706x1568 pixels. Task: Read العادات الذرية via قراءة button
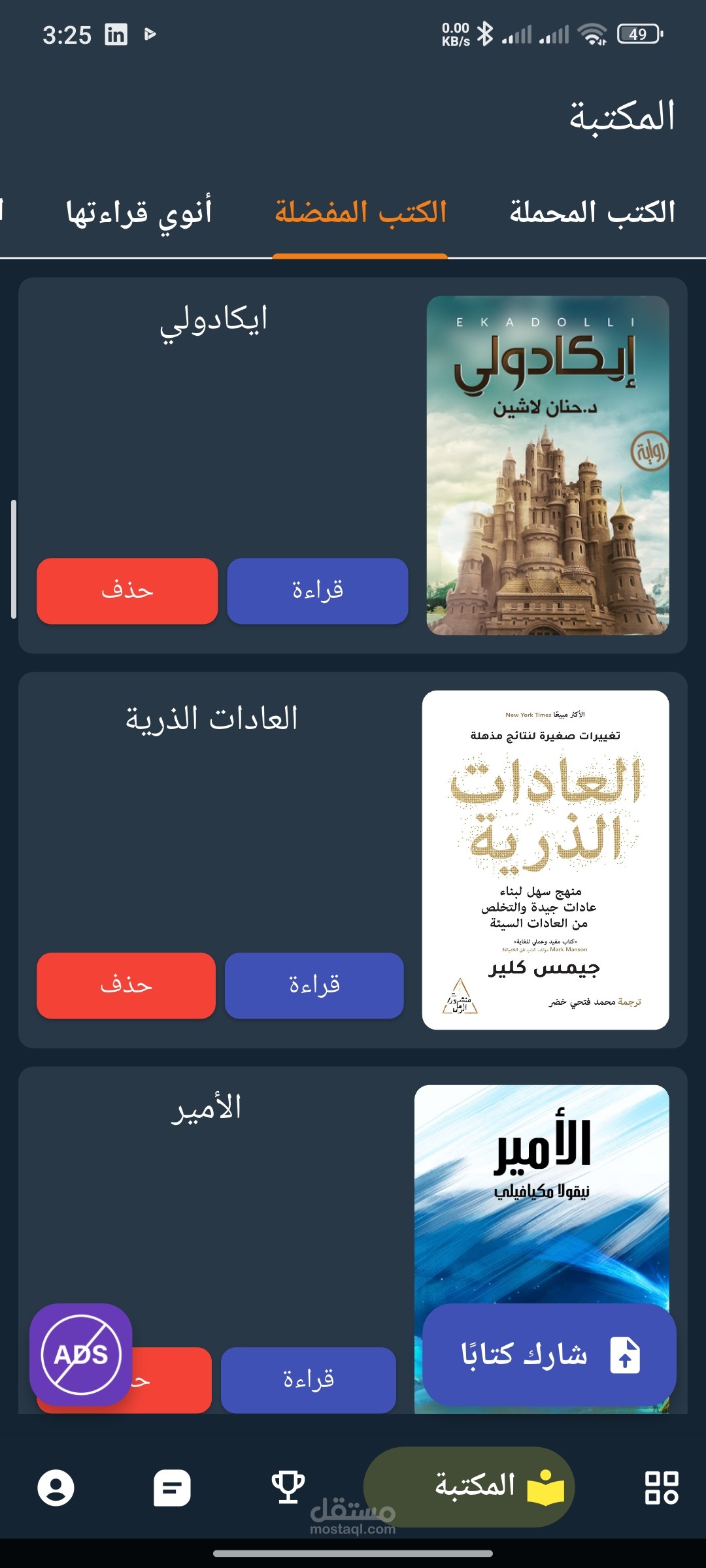314,985
